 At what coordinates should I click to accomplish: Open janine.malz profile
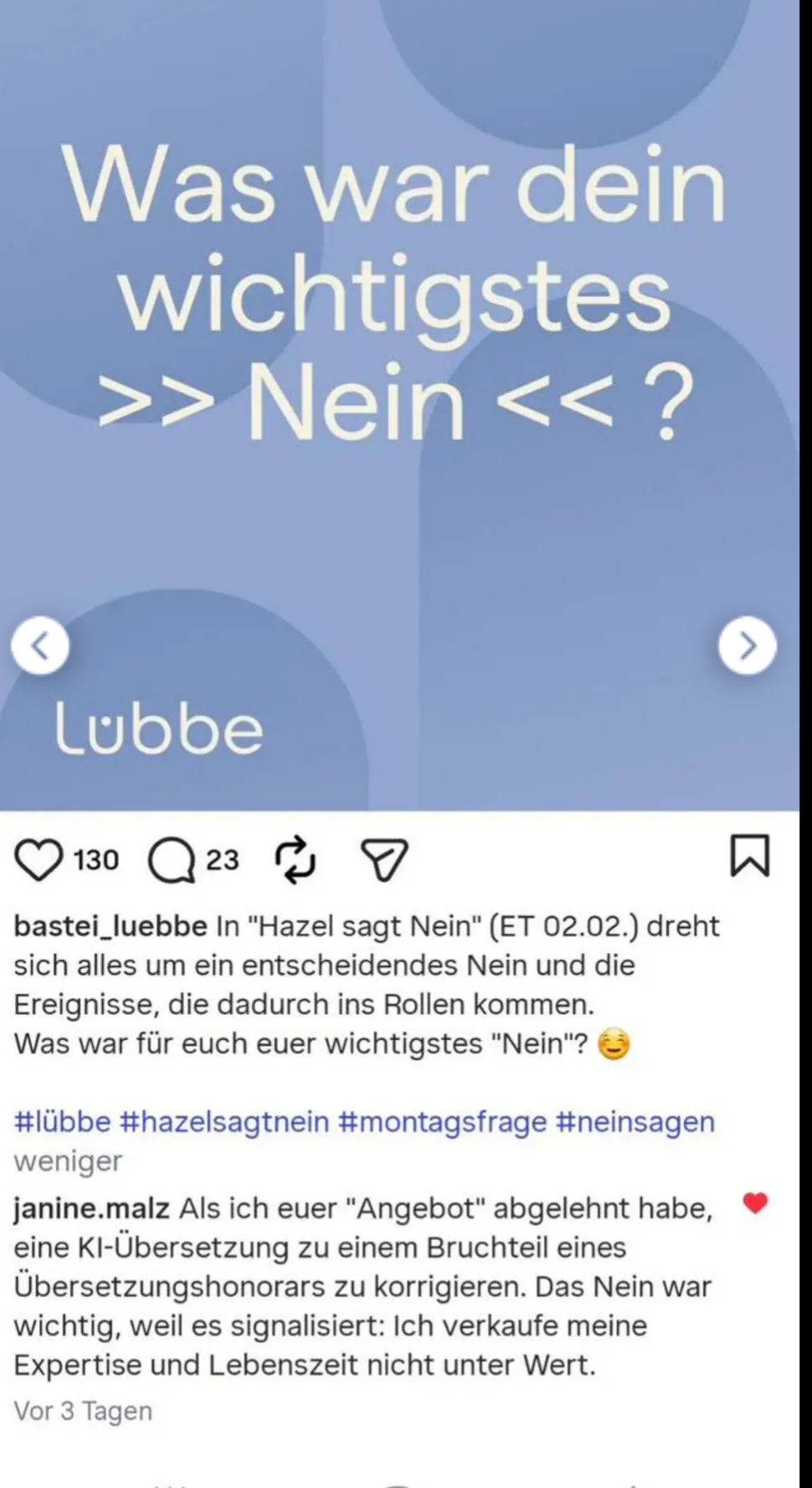(x=91, y=1208)
